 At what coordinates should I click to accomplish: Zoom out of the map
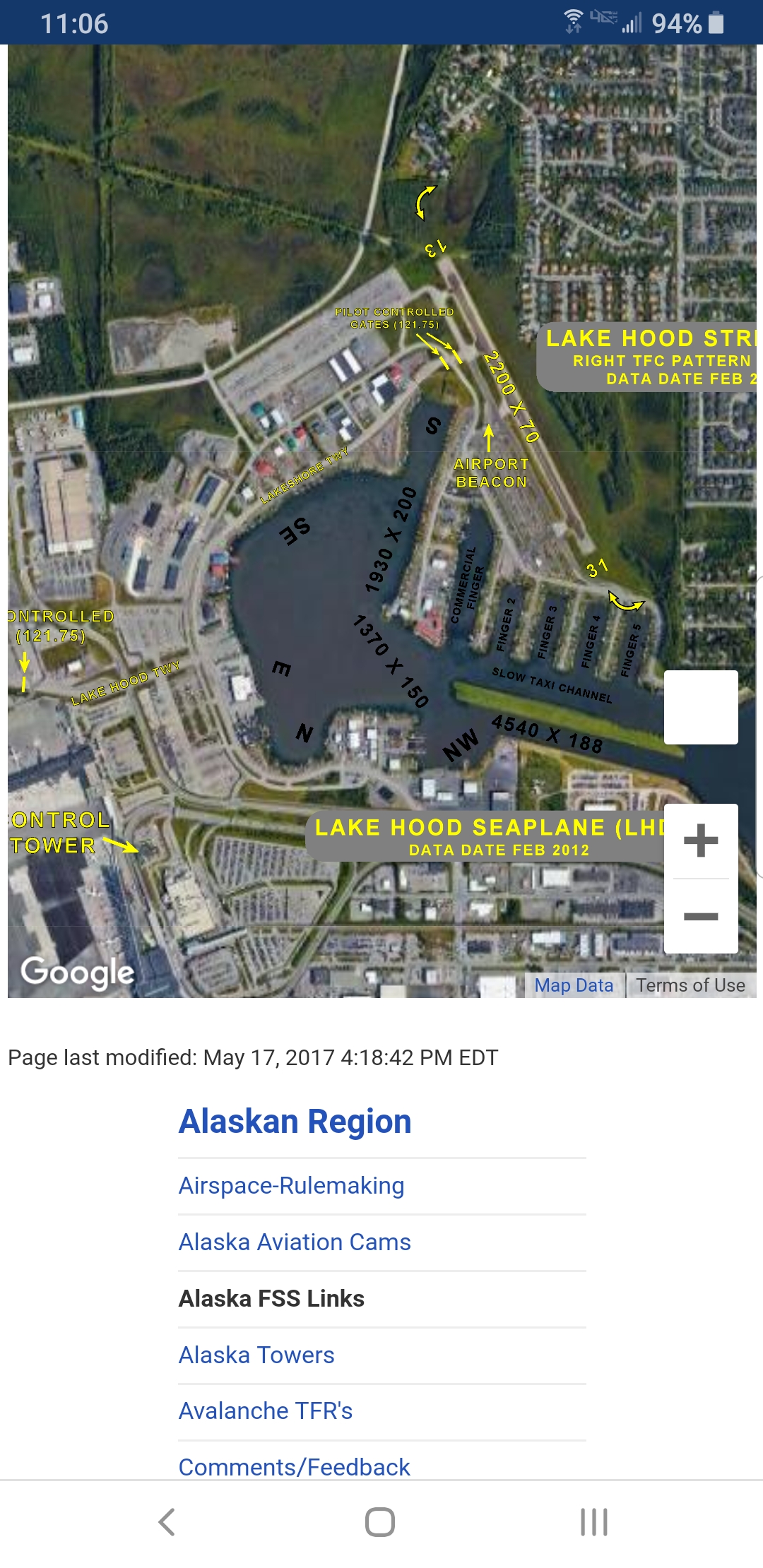[701, 917]
